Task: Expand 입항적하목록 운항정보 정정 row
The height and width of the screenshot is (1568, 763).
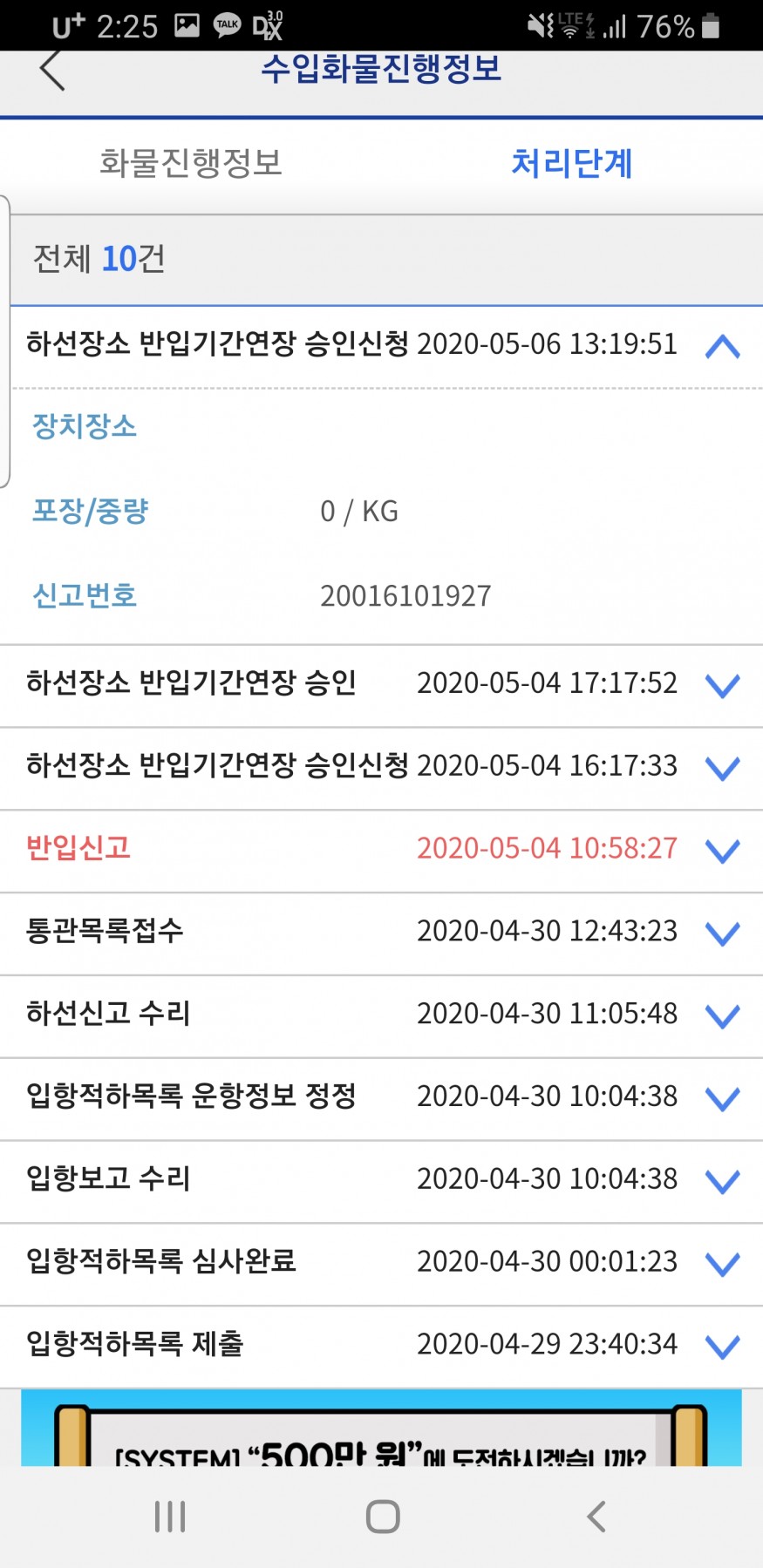Action: coord(722,1098)
